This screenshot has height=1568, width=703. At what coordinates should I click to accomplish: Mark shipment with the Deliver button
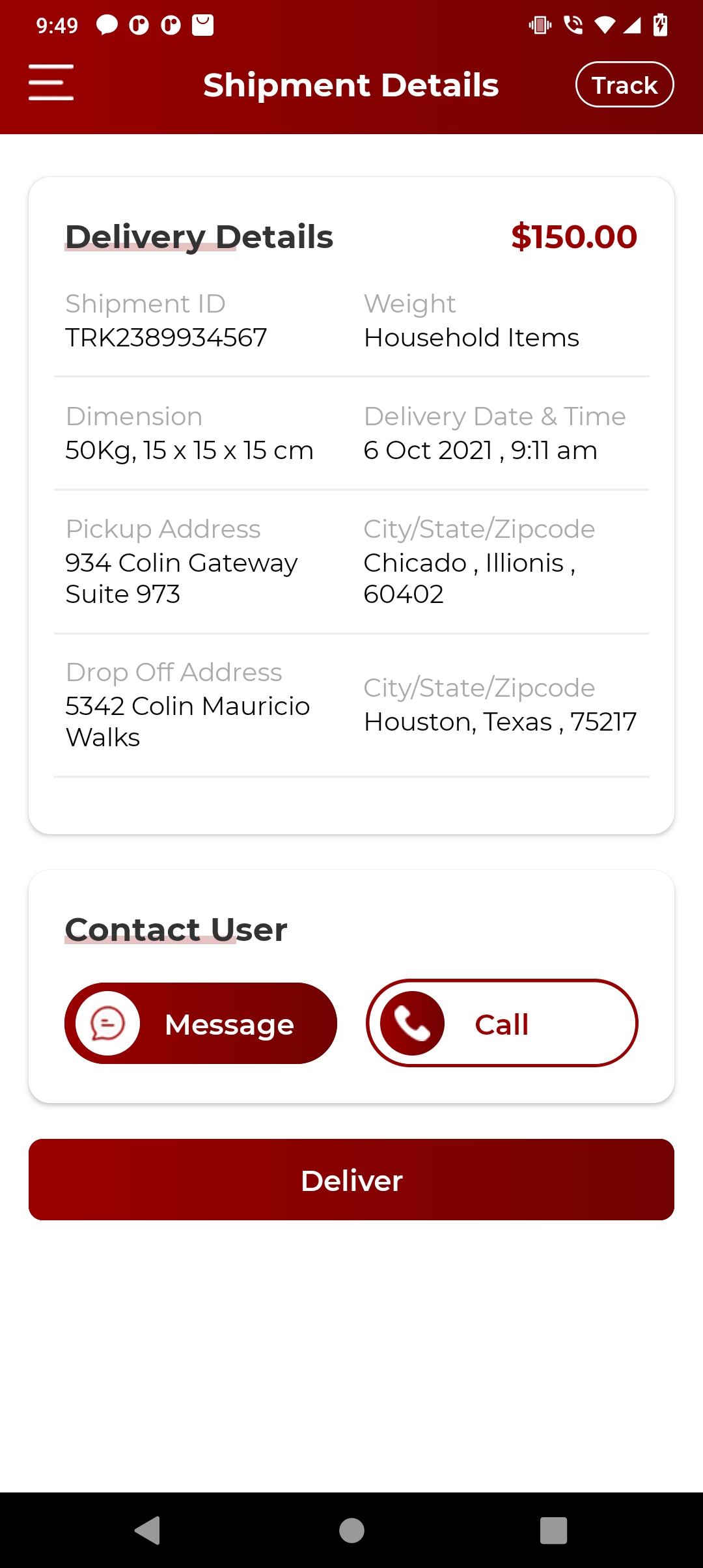[x=351, y=1180]
